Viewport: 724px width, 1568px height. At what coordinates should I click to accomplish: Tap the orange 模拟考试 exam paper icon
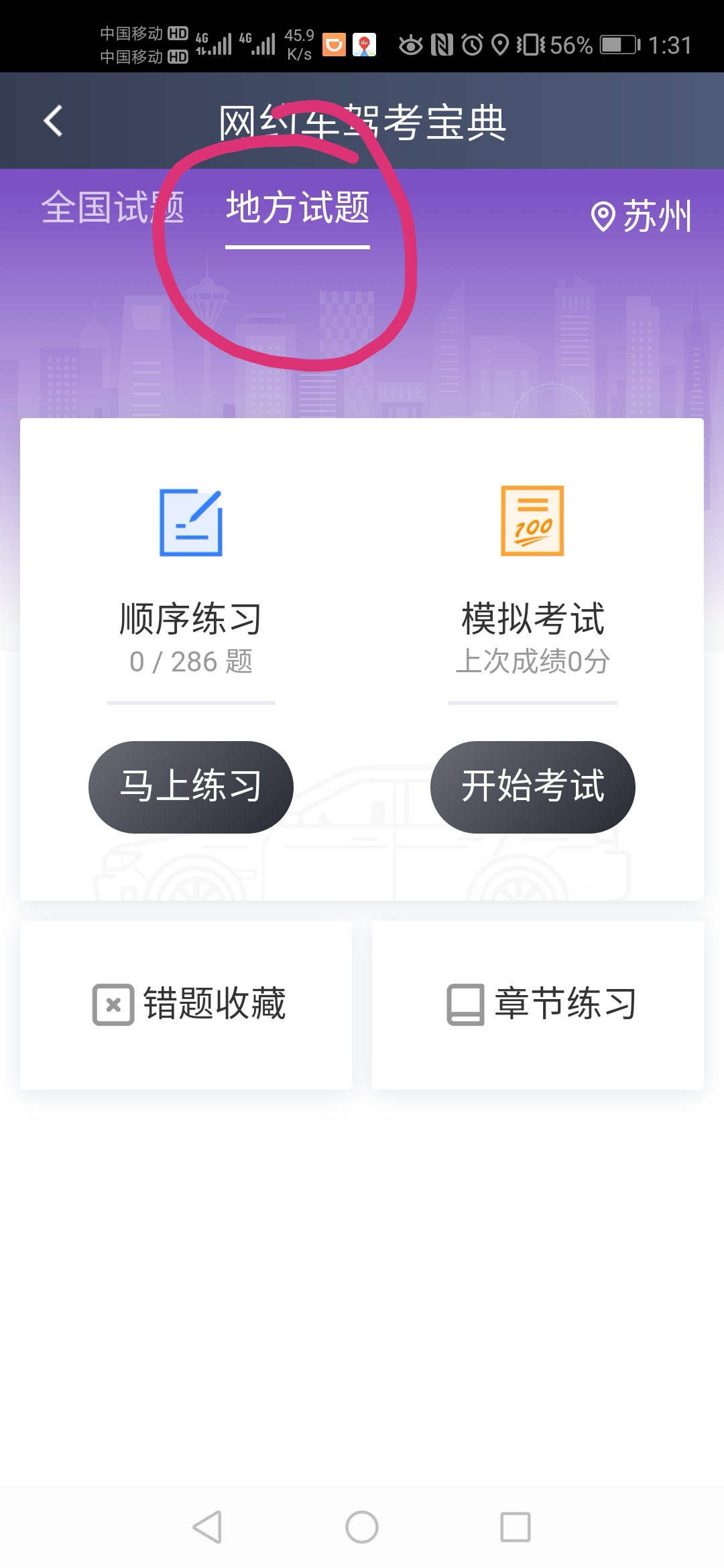(x=532, y=522)
